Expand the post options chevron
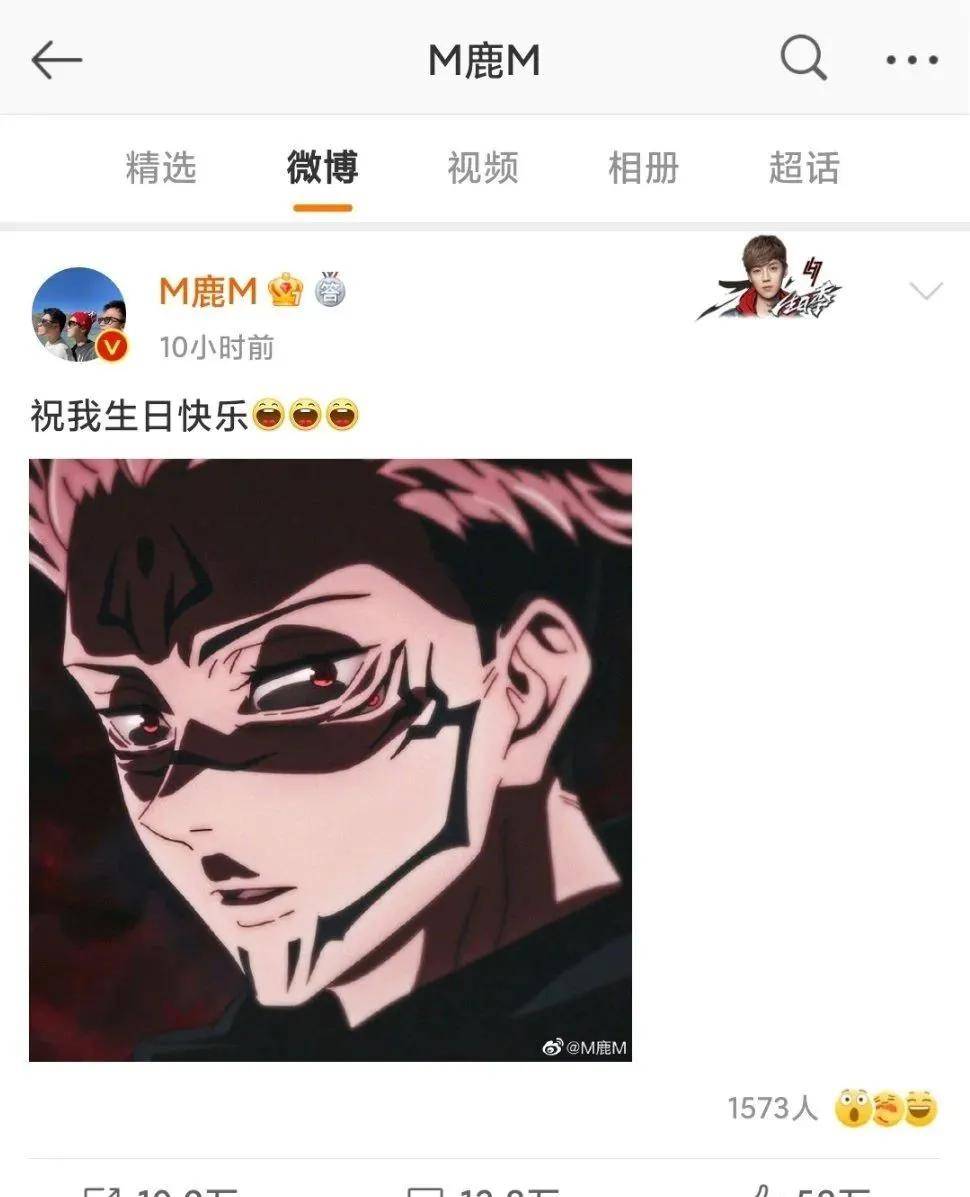The height and width of the screenshot is (1197, 970). 926,292
